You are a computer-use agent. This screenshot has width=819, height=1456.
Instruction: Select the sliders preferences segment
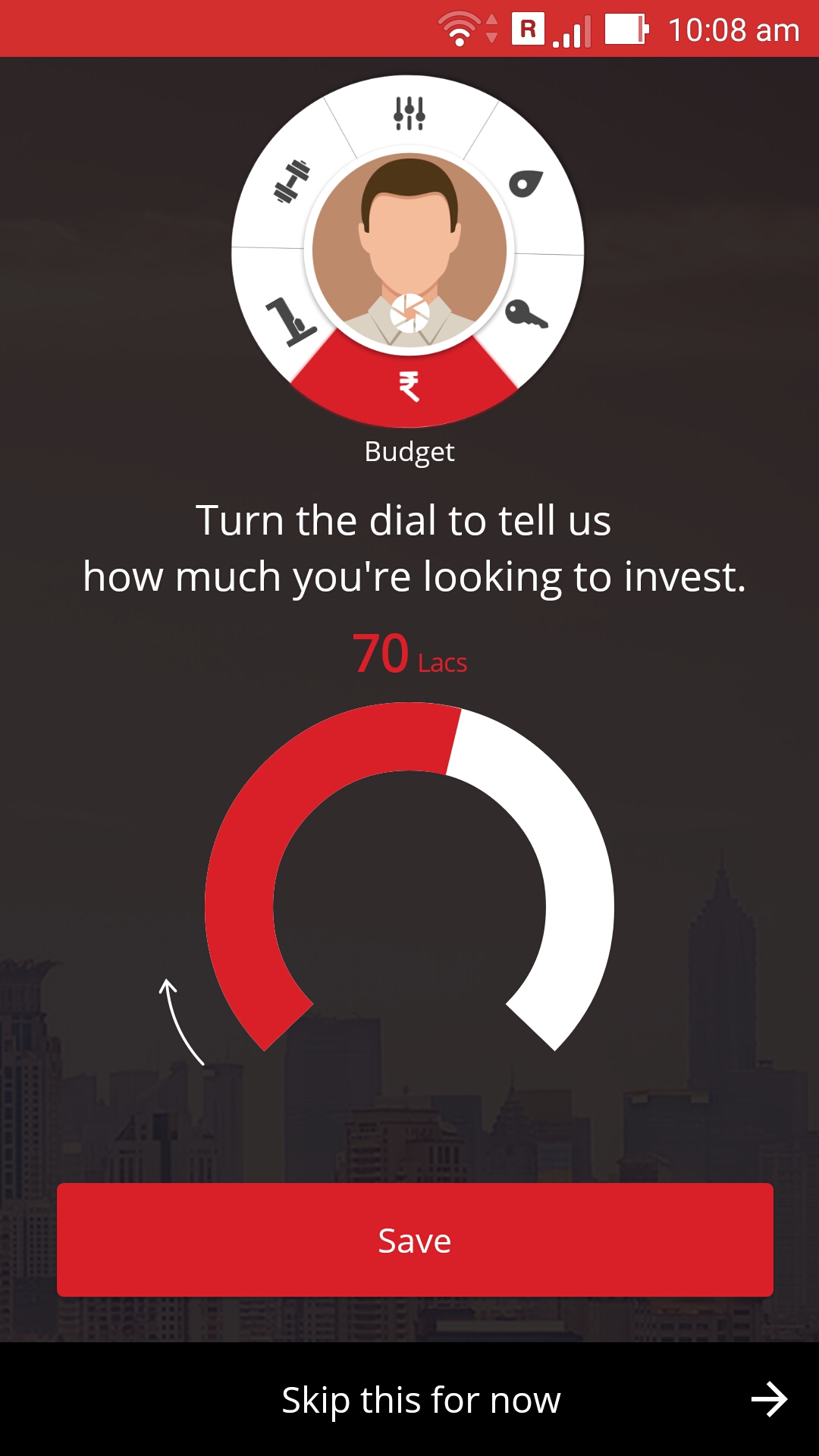409,114
